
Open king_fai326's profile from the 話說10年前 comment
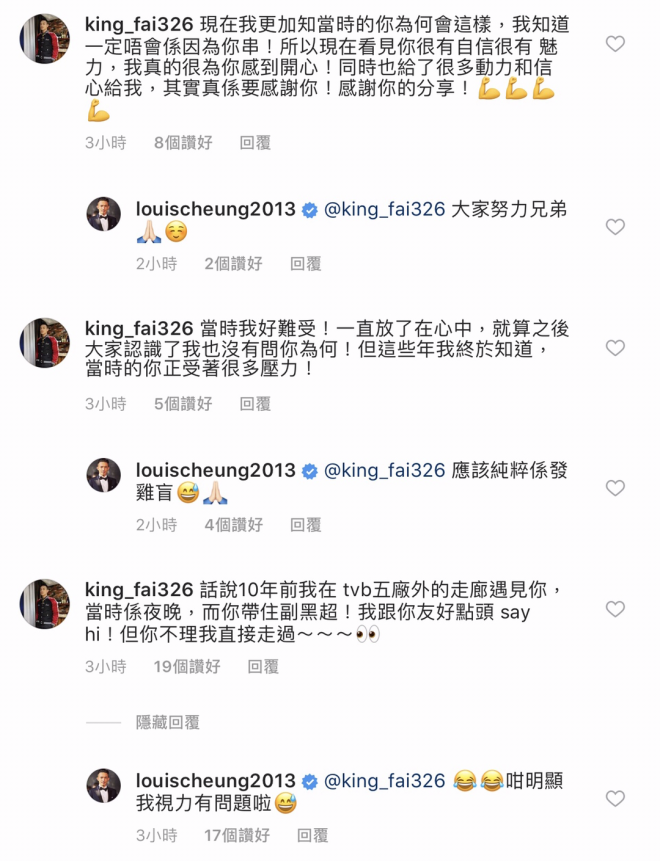[139, 590]
